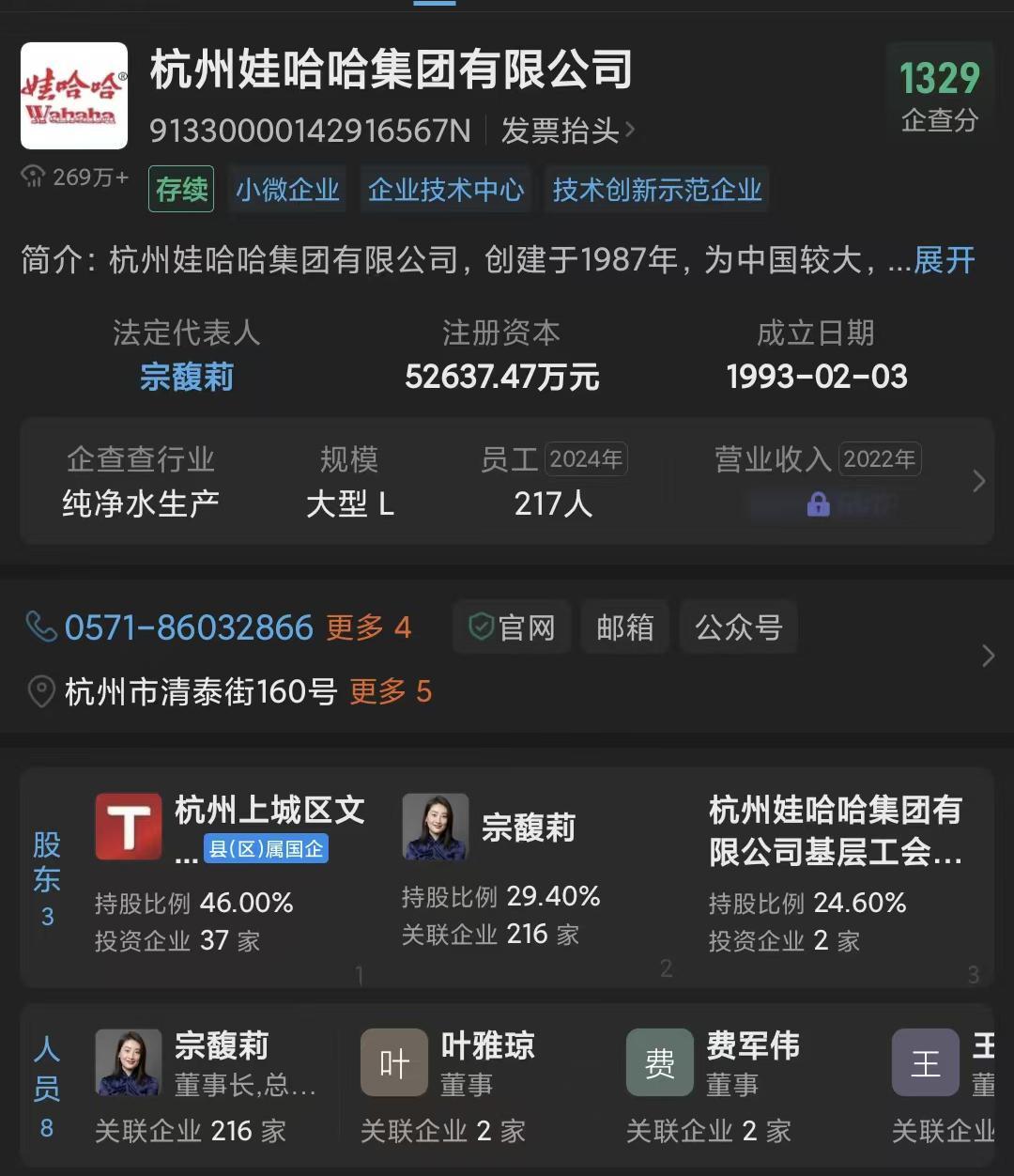Open shareholder 基层工会 24.60% card

click(x=836, y=874)
